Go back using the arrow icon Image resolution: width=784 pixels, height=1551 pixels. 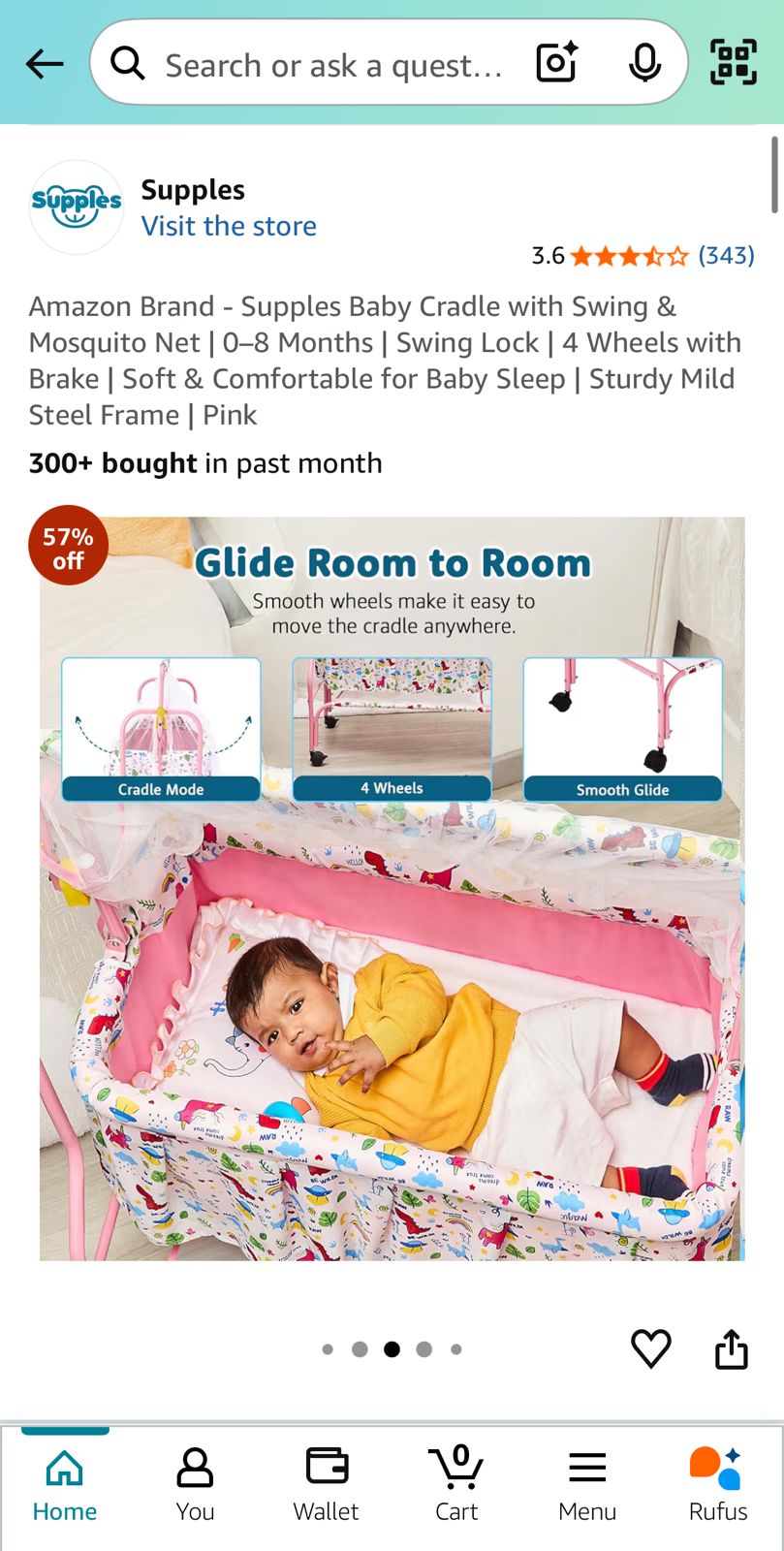coord(45,65)
